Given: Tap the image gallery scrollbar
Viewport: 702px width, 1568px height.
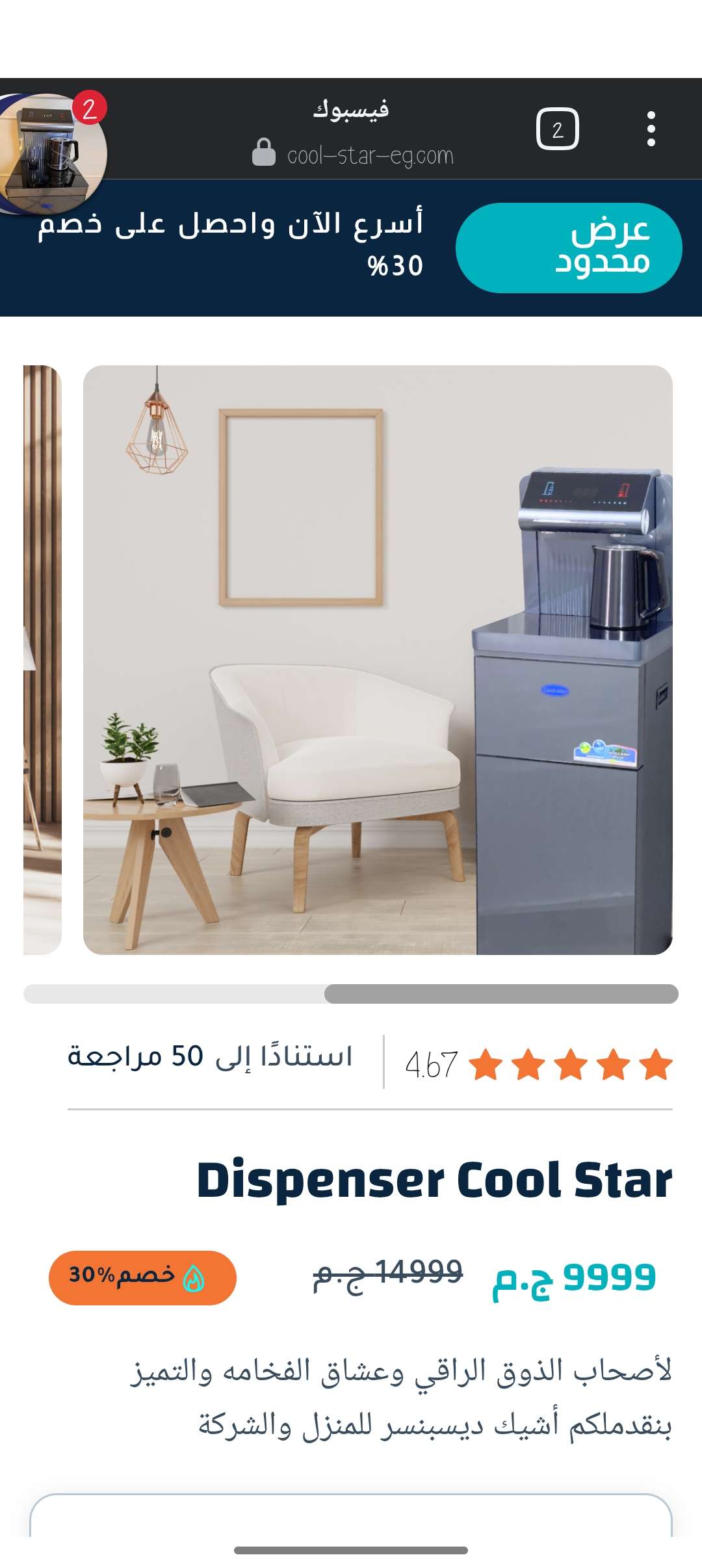Looking at the screenshot, I should [x=351, y=994].
